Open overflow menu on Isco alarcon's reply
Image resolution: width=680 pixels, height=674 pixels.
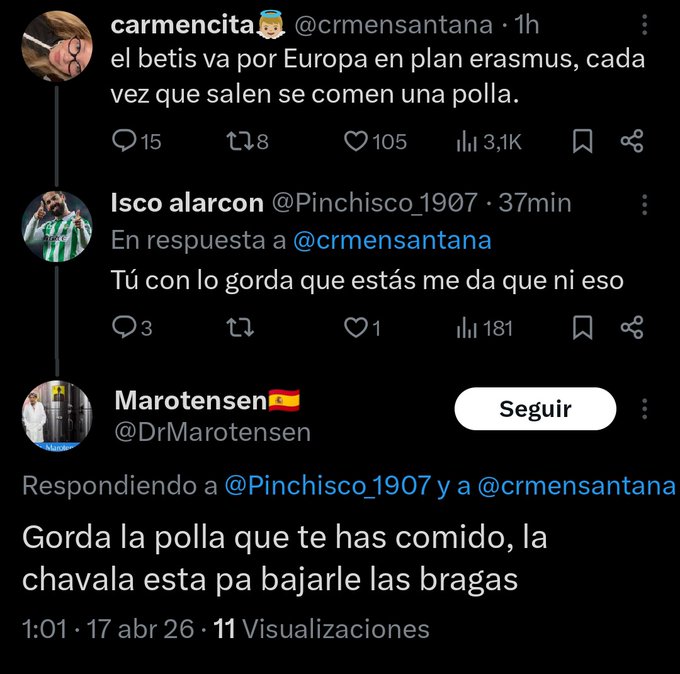click(x=645, y=204)
